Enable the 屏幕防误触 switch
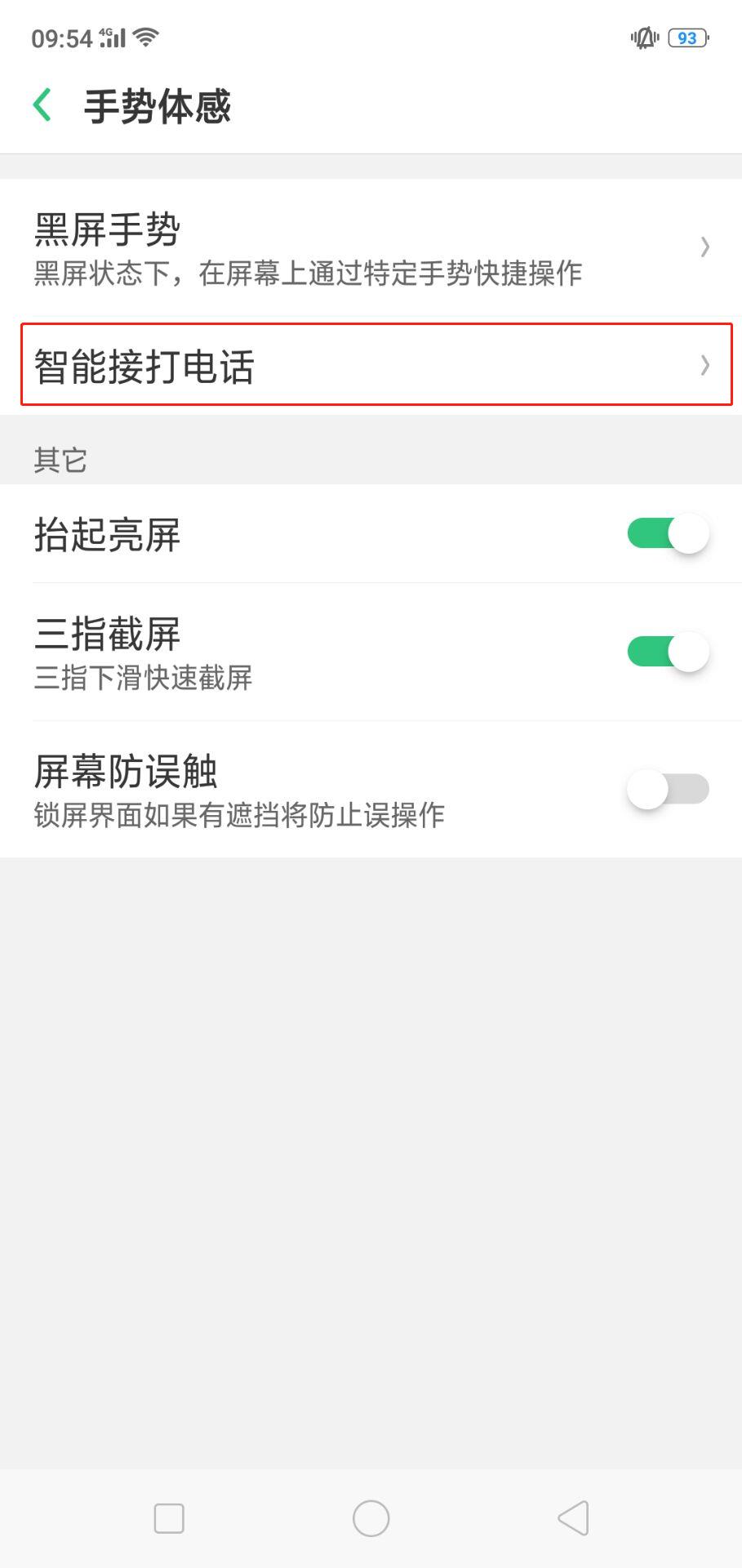The height and width of the screenshot is (1568, 742). tap(668, 789)
